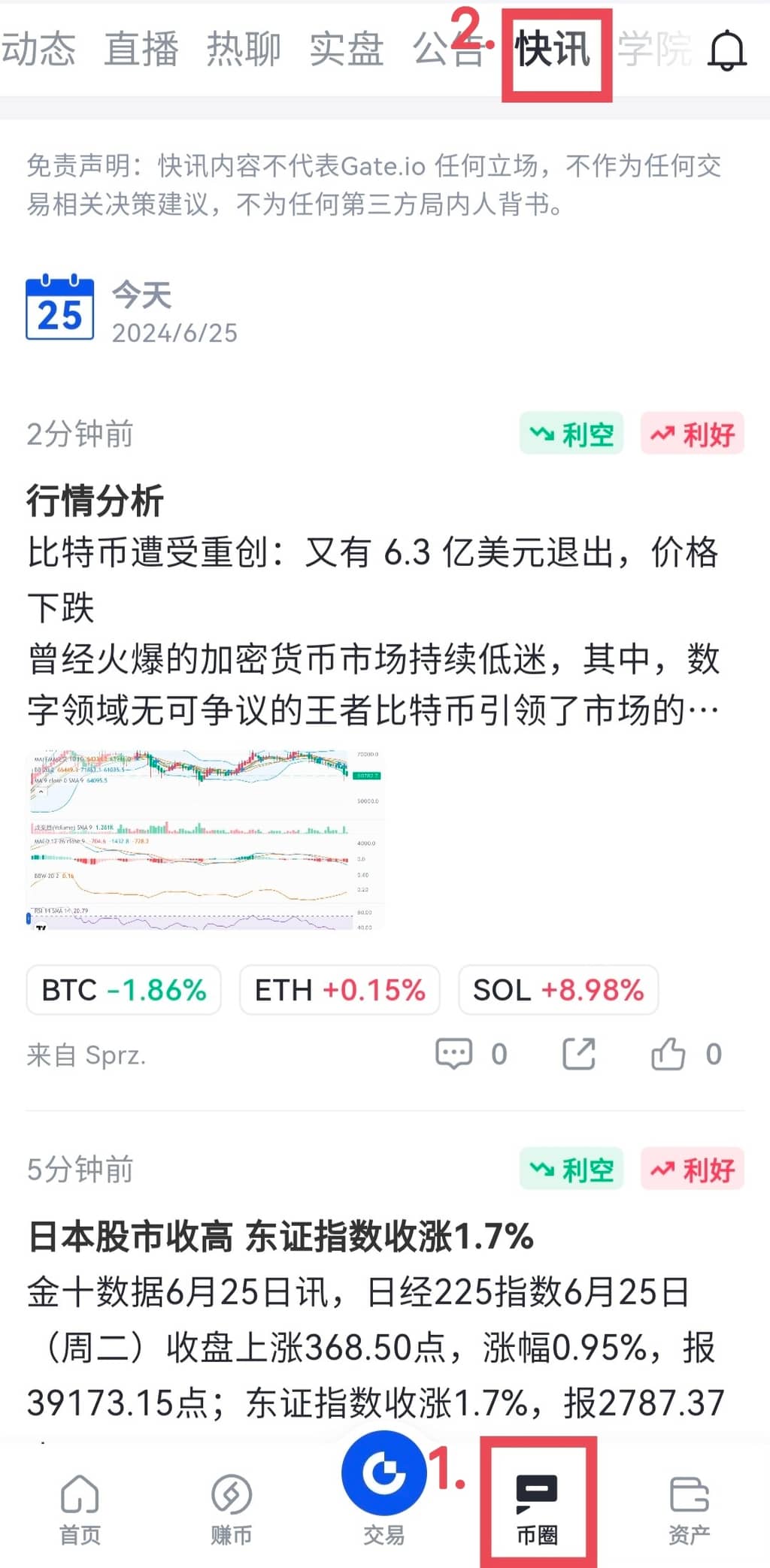Screen dimensions: 770x1568
Task: Open the 热聊 tab
Action: [x=244, y=50]
